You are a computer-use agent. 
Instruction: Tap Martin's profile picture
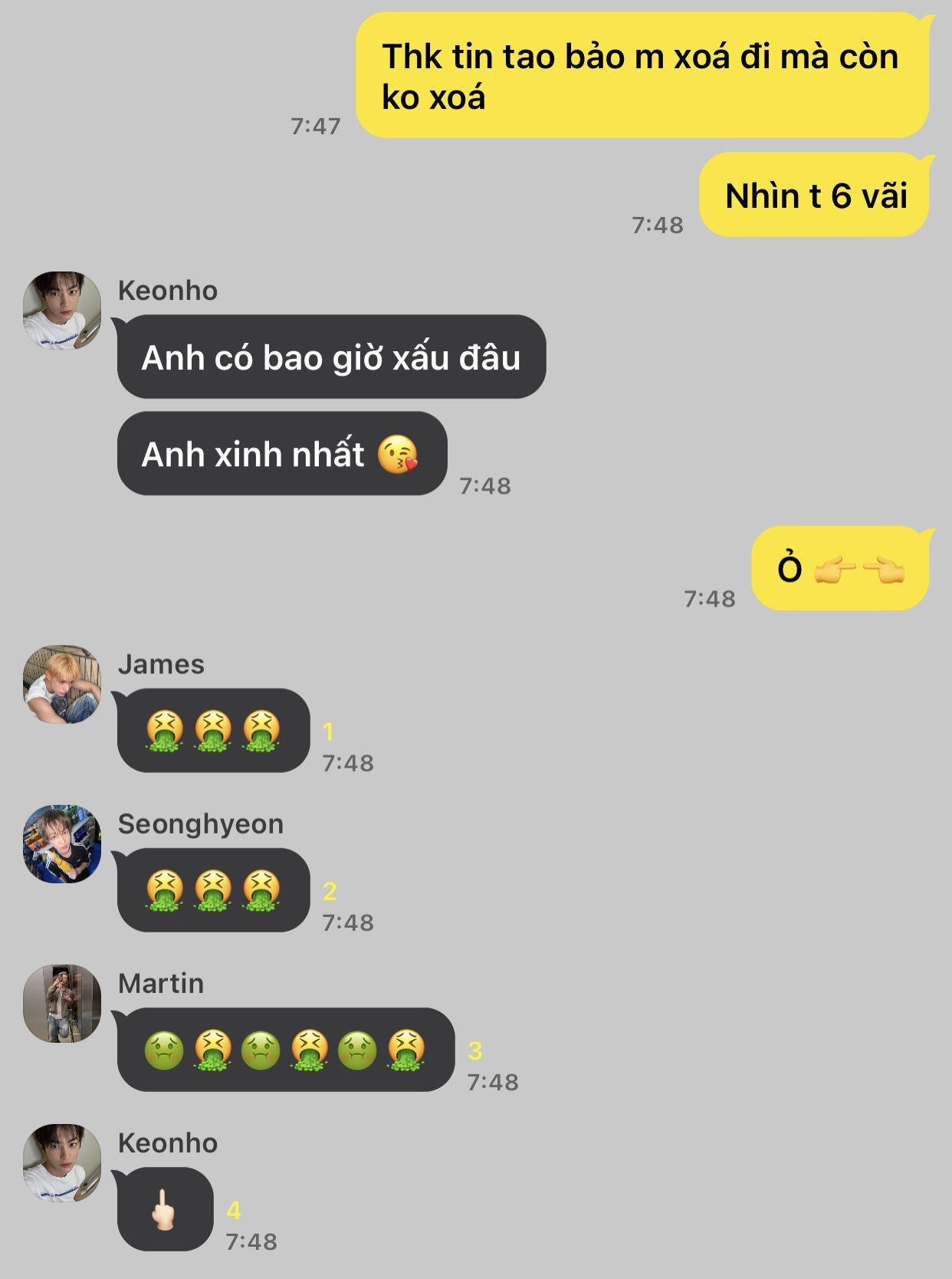62,1003
